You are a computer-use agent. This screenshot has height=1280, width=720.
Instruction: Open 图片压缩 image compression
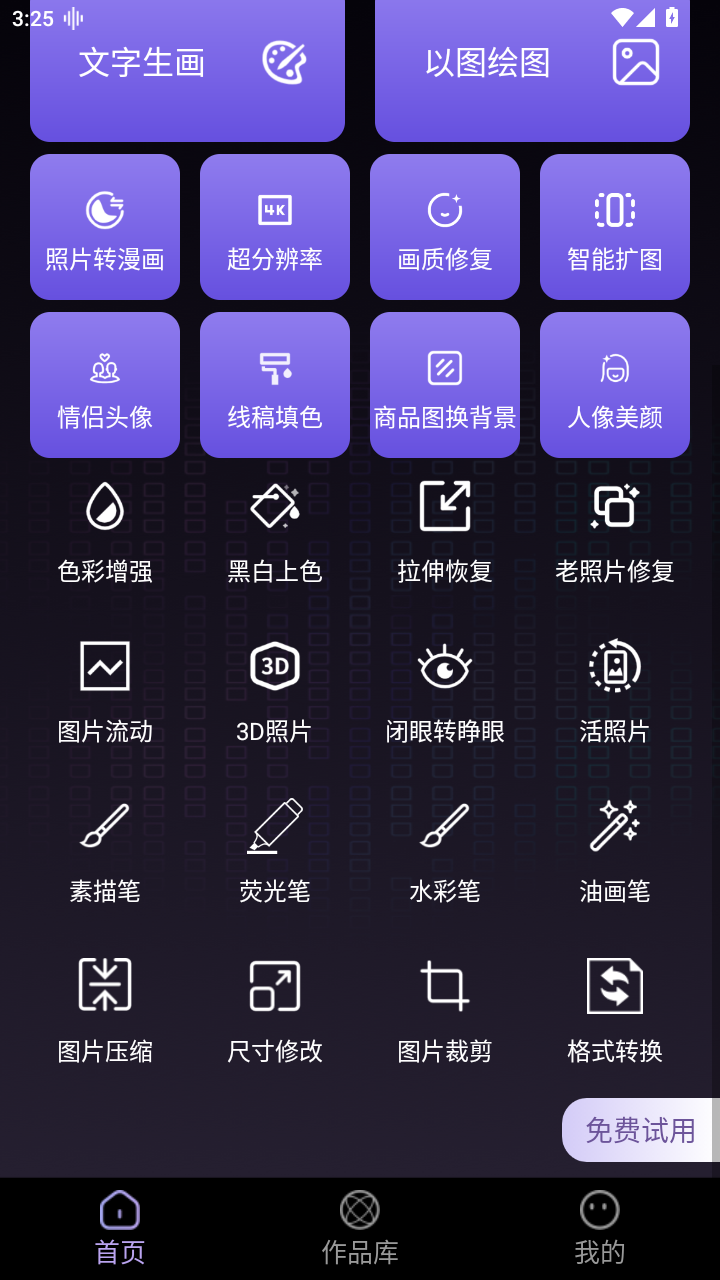coord(105,1012)
